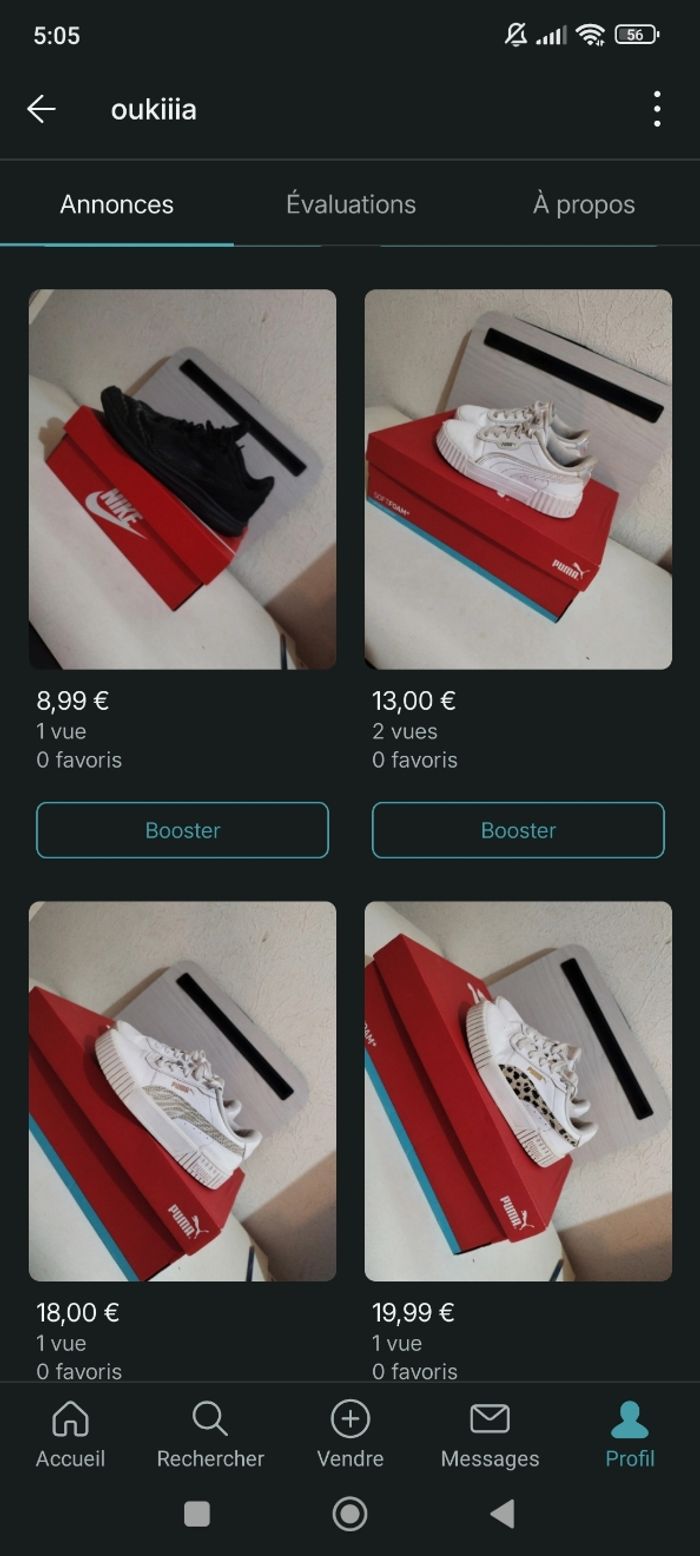The image size is (700, 1556).
Task: Select the Annonces tab
Action: click(x=117, y=204)
